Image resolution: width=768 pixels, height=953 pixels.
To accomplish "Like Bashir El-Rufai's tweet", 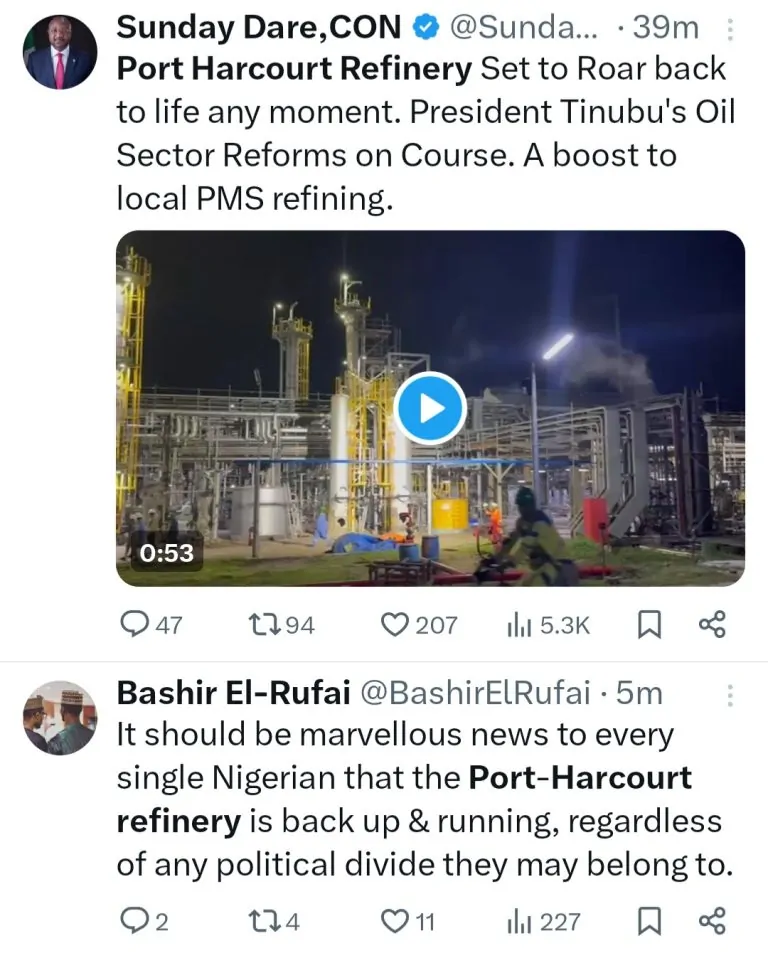I will click(x=398, y=921).
